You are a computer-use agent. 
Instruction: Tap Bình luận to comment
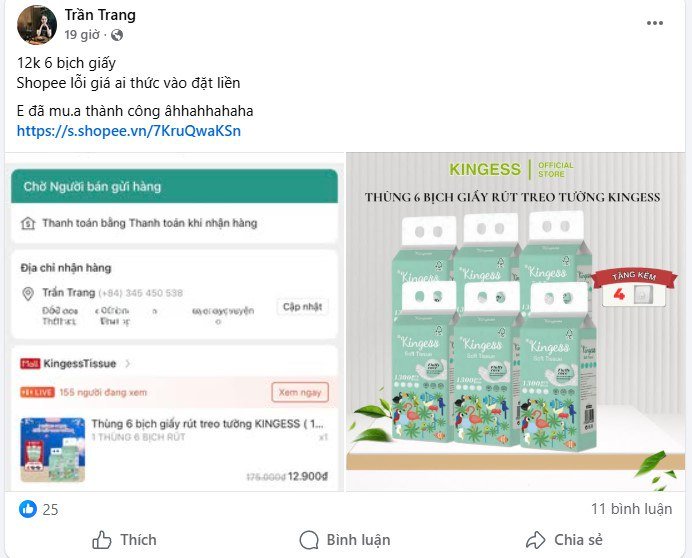[x=345, y=540]
